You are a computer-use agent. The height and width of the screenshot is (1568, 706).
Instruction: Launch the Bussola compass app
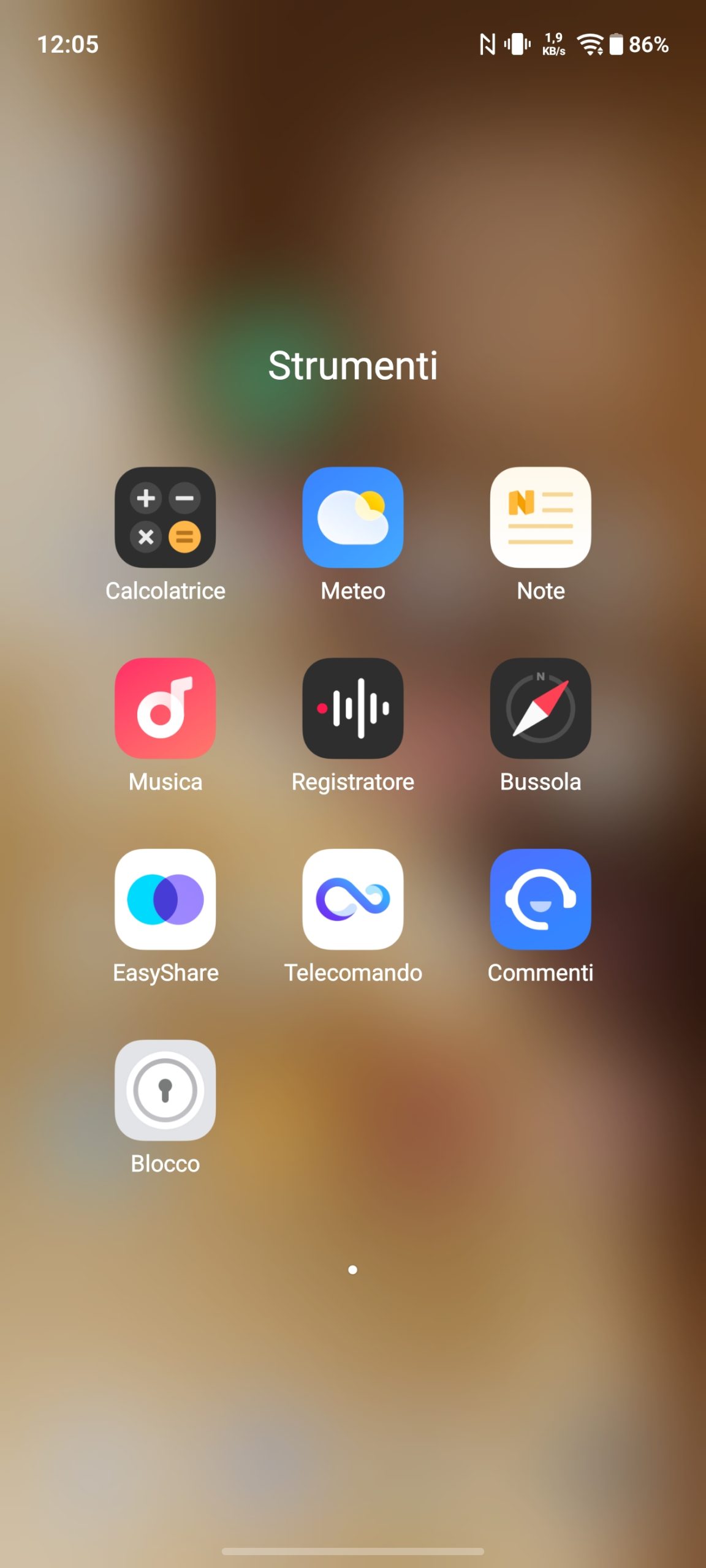541,709
